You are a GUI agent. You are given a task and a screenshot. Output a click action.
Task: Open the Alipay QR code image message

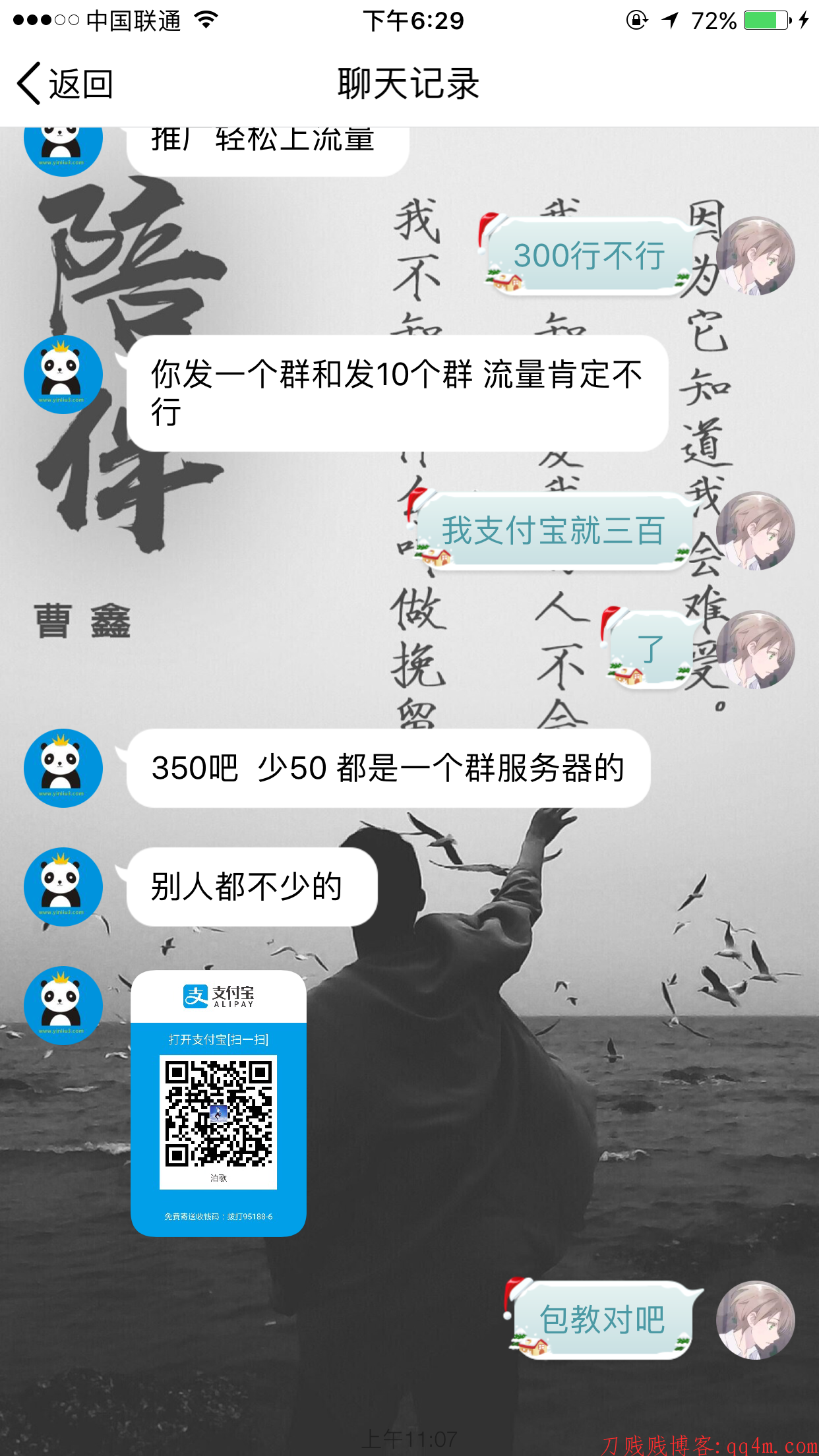218,1103
